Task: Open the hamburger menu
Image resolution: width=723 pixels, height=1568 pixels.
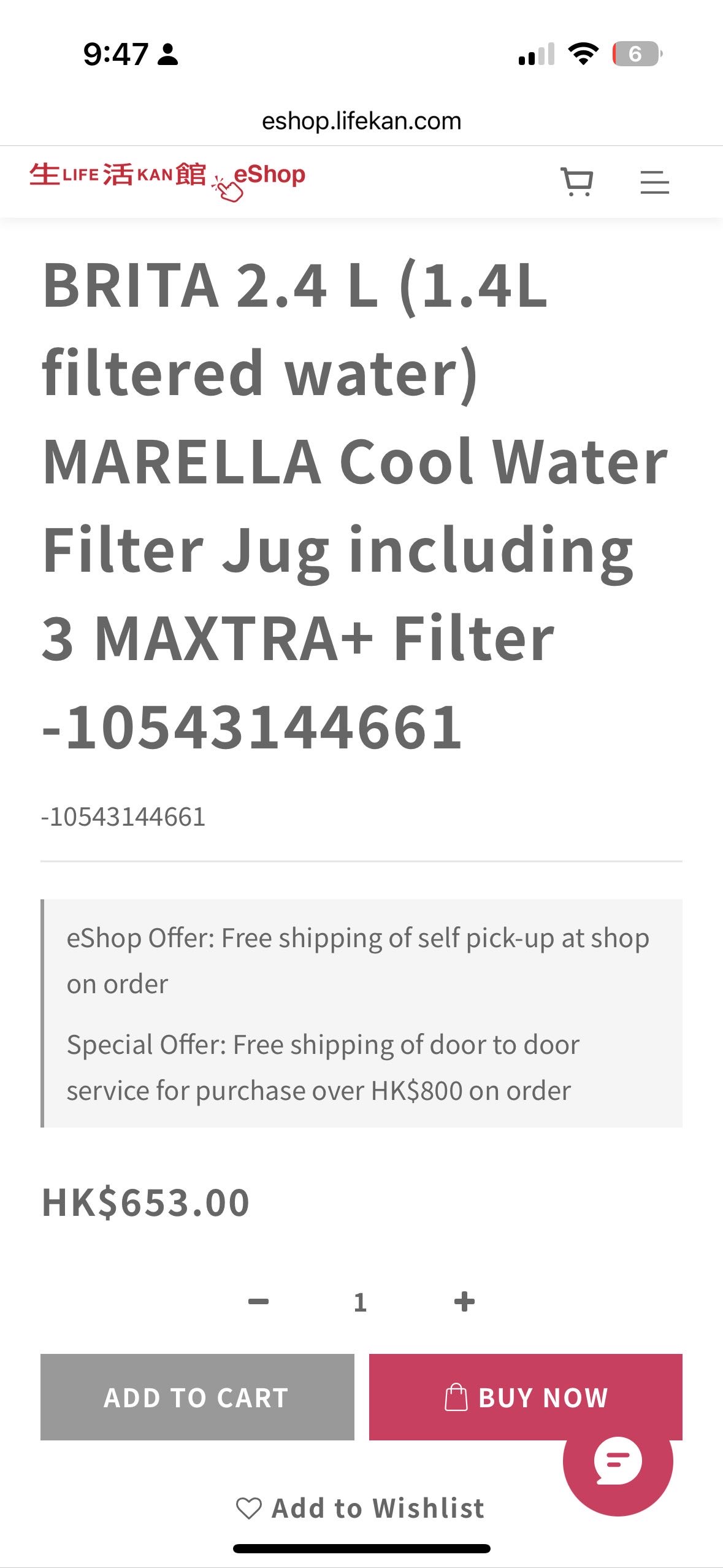Action: tap(654, 182)
